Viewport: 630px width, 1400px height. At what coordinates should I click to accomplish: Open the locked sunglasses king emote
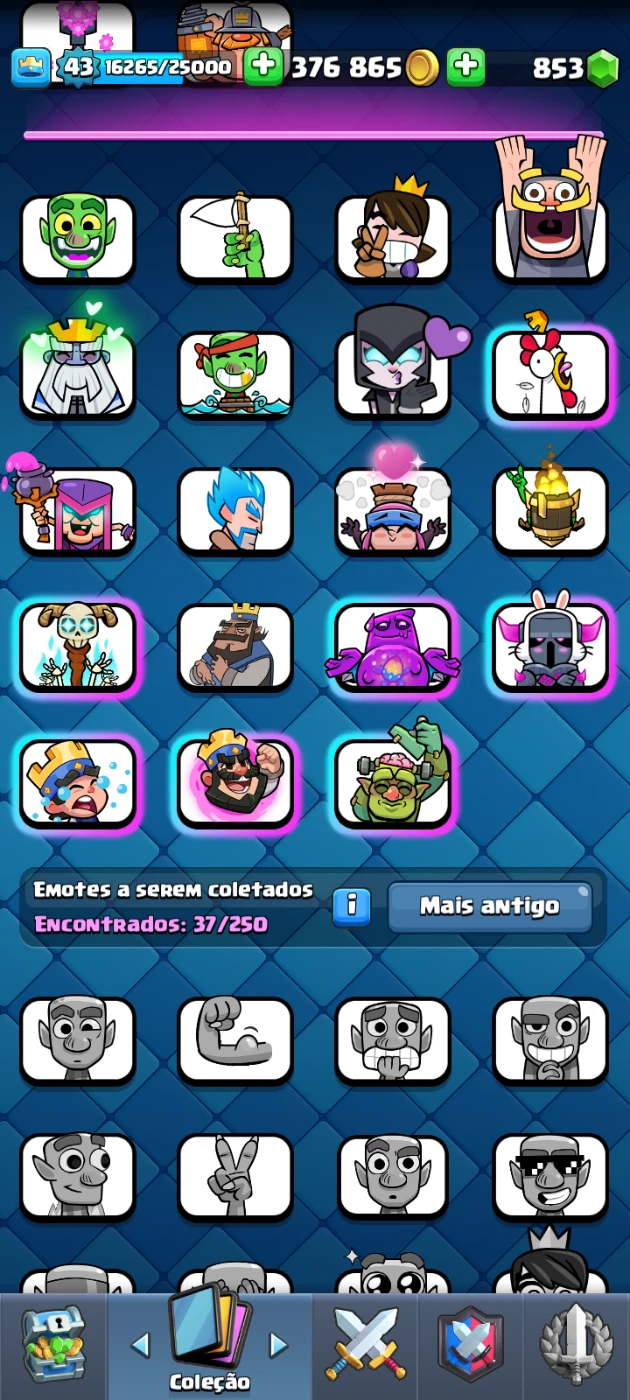550,1177
